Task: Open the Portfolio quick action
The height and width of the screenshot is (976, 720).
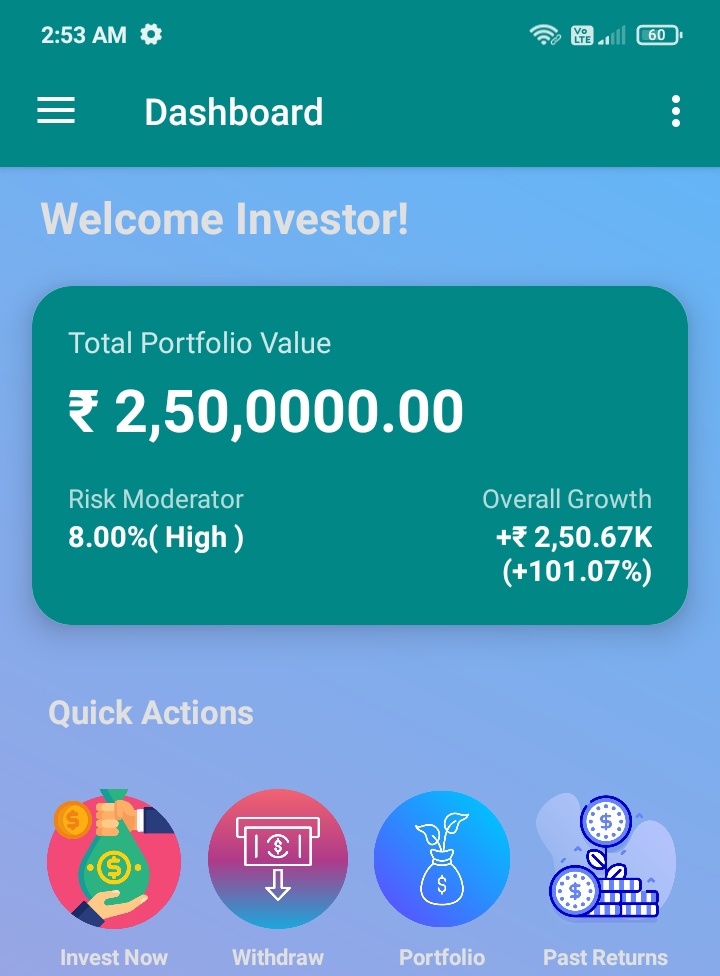Action: pos(442,860)
